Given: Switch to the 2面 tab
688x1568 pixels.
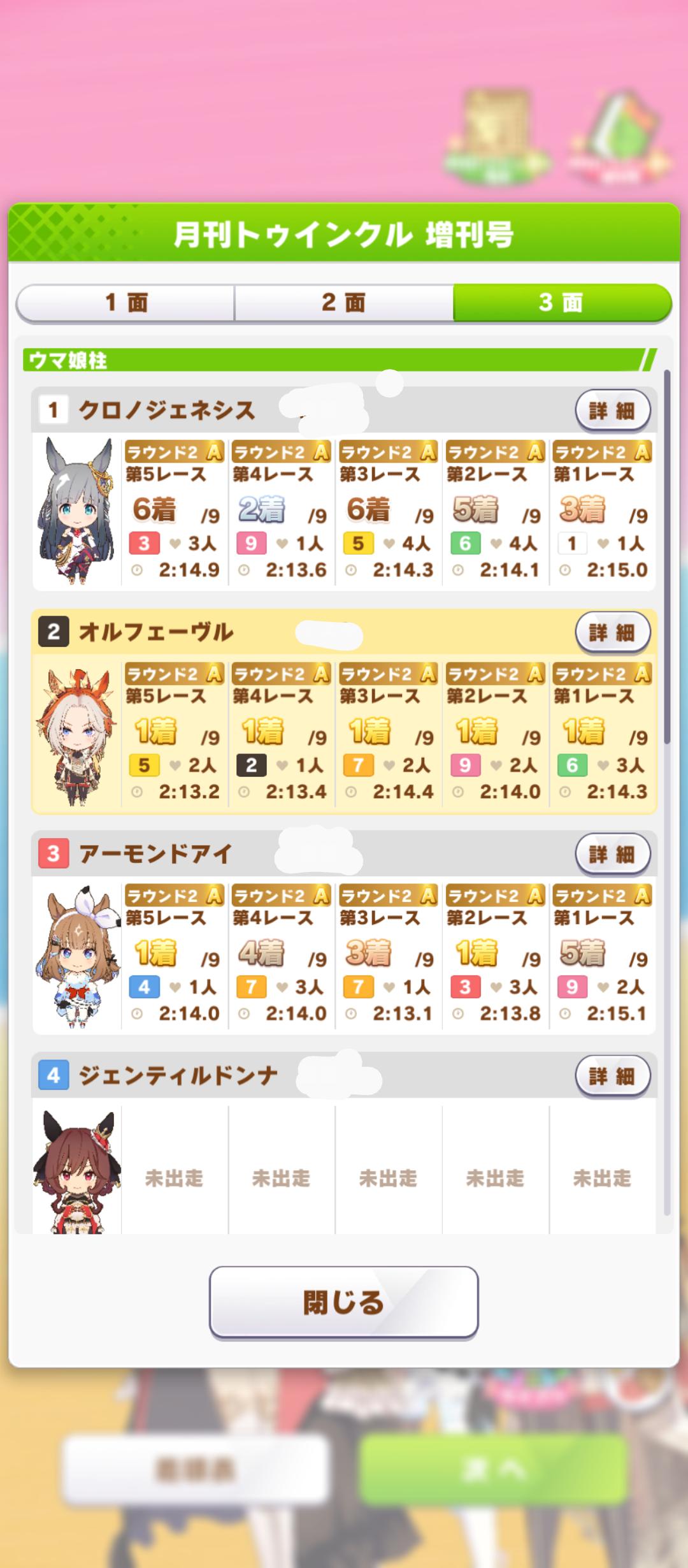Looking at the screenshot, I should pos(343,303).
